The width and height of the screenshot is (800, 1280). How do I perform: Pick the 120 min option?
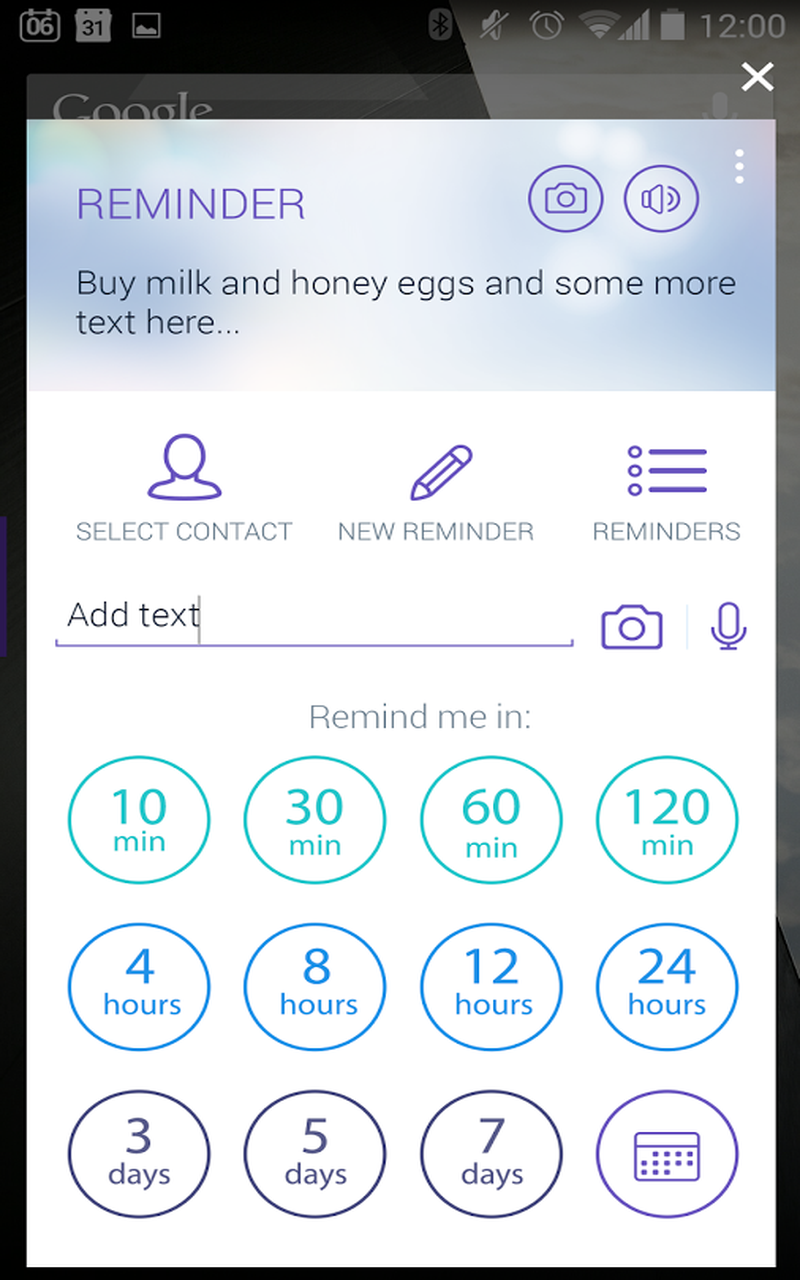[x=667, y=821]
